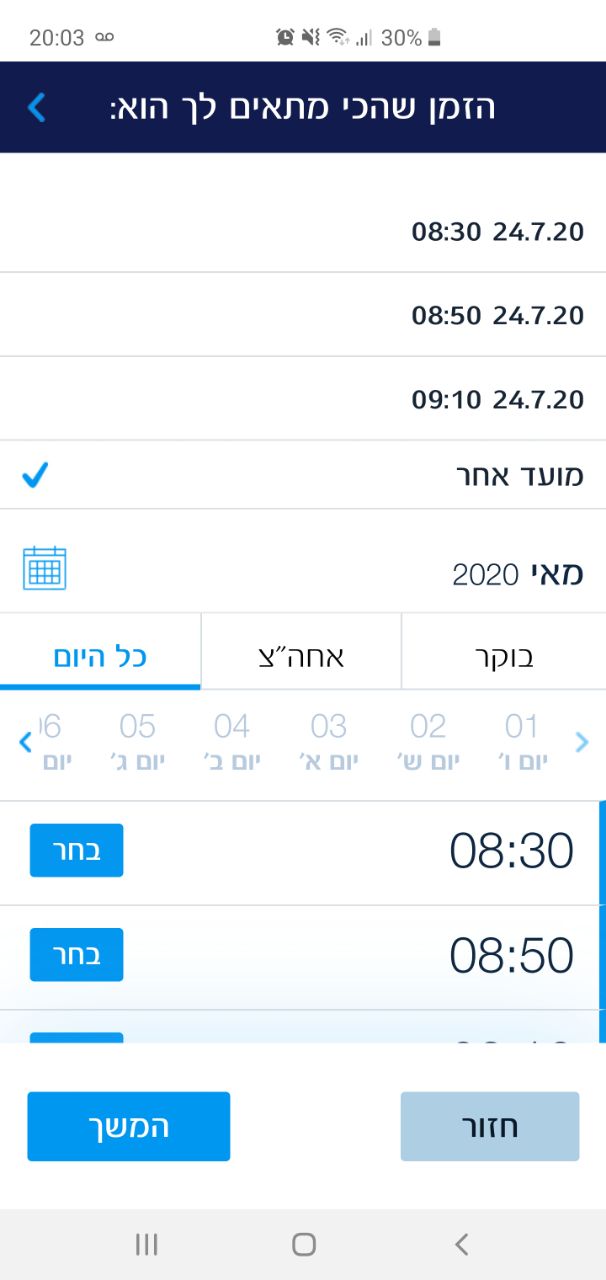Pick day 01 יום ו׳ in the date strip
The width and height of the screenshot is (606, 1280).
522,742
